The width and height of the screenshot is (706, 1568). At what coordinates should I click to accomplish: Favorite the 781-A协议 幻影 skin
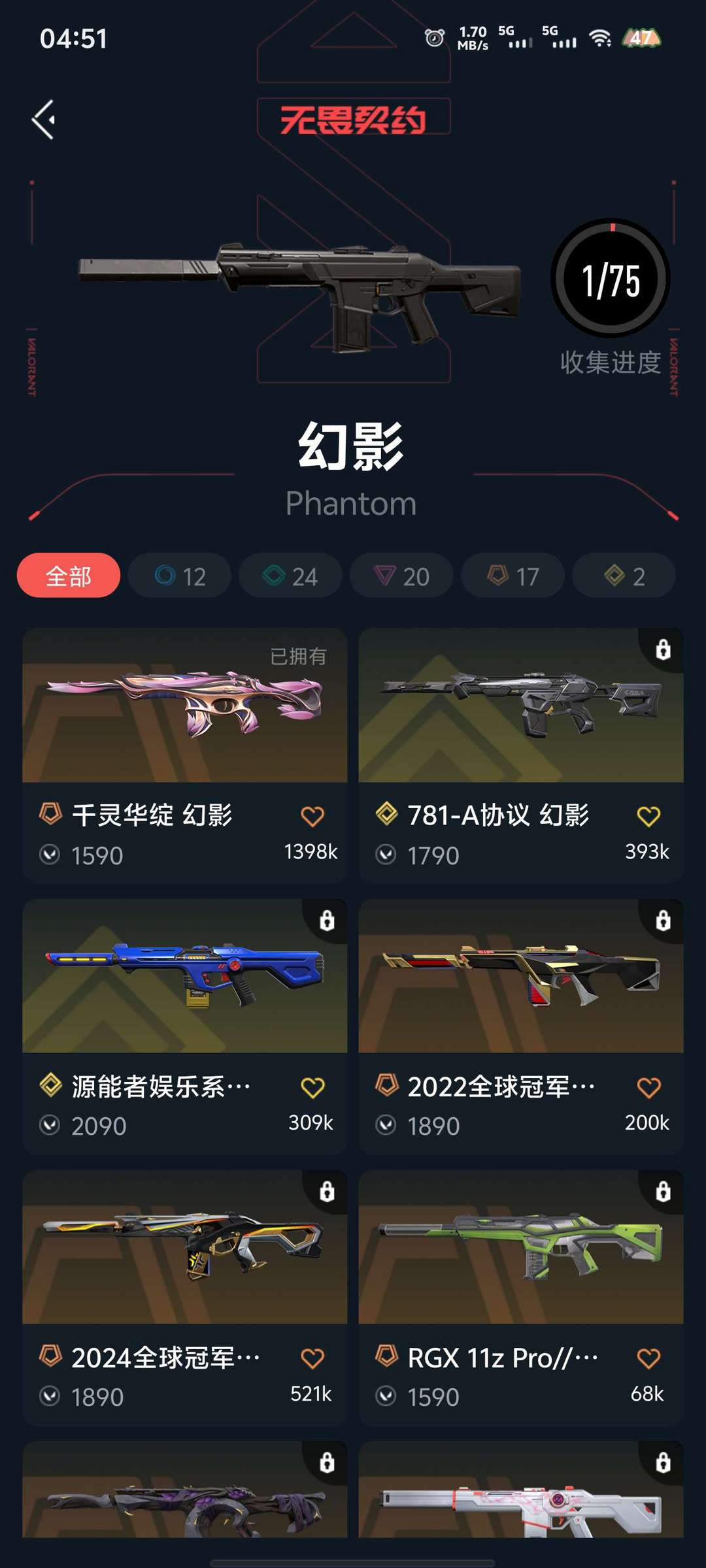(x=648, y=816)
